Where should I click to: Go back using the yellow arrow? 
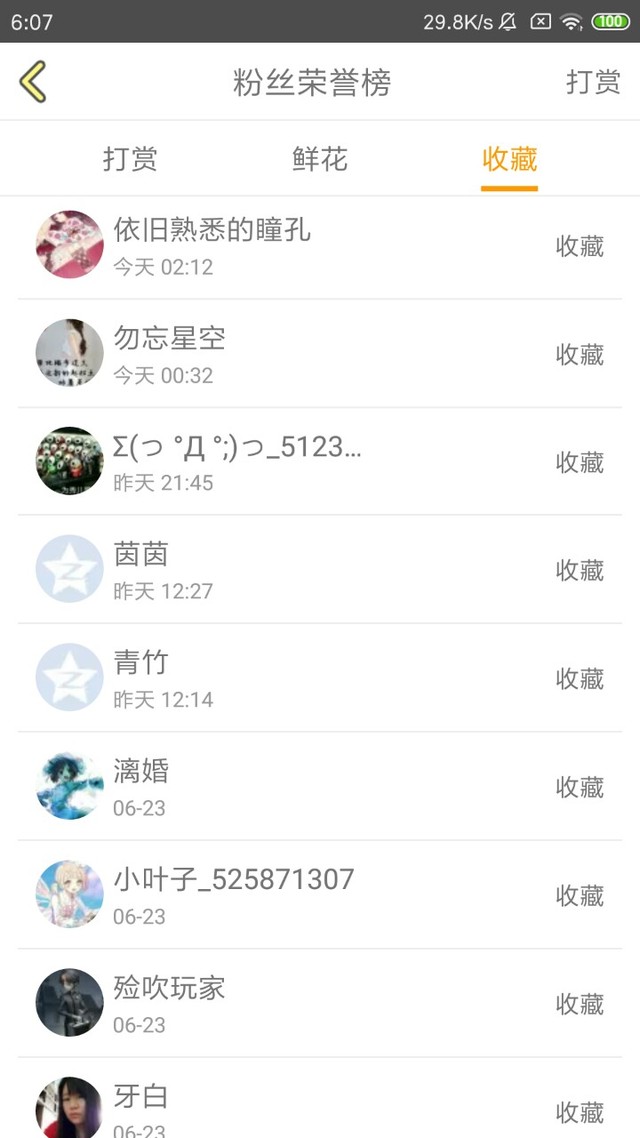point(33,82)
